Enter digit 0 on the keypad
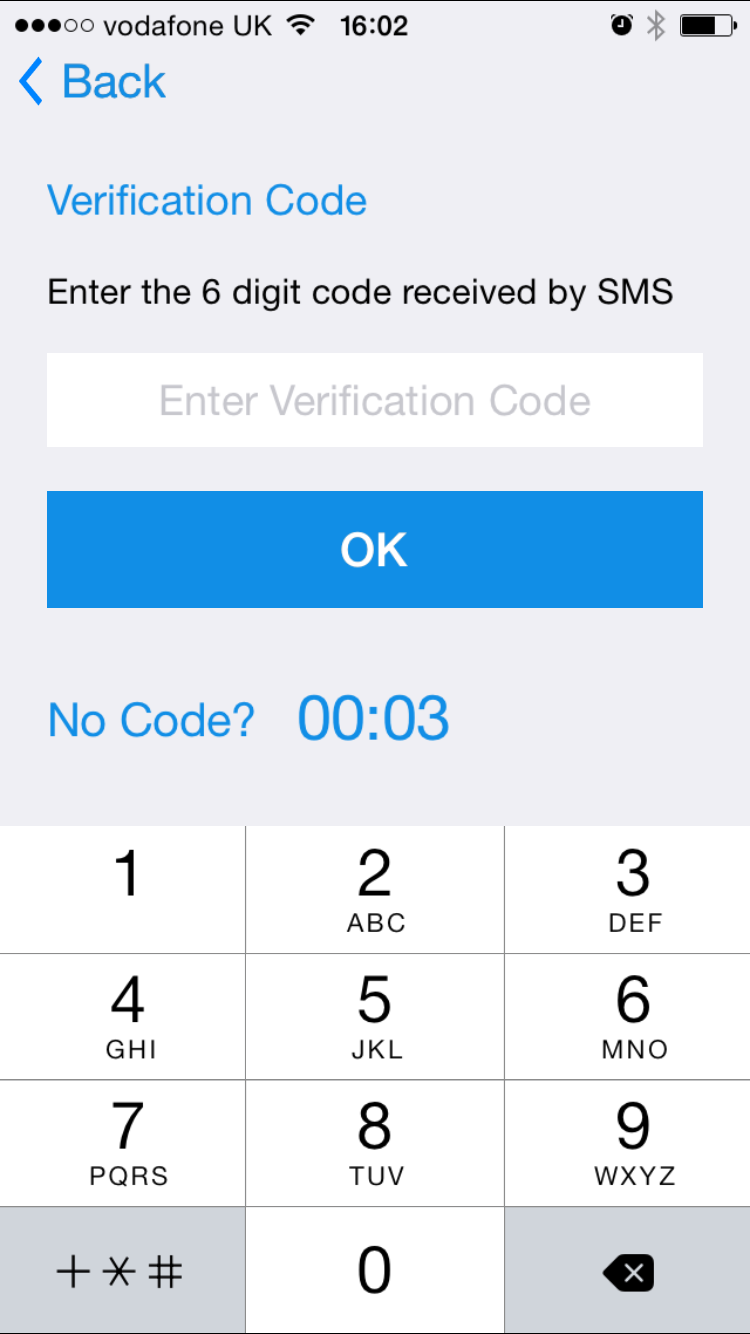The image size is (750, 1334). coord(375,1270)
